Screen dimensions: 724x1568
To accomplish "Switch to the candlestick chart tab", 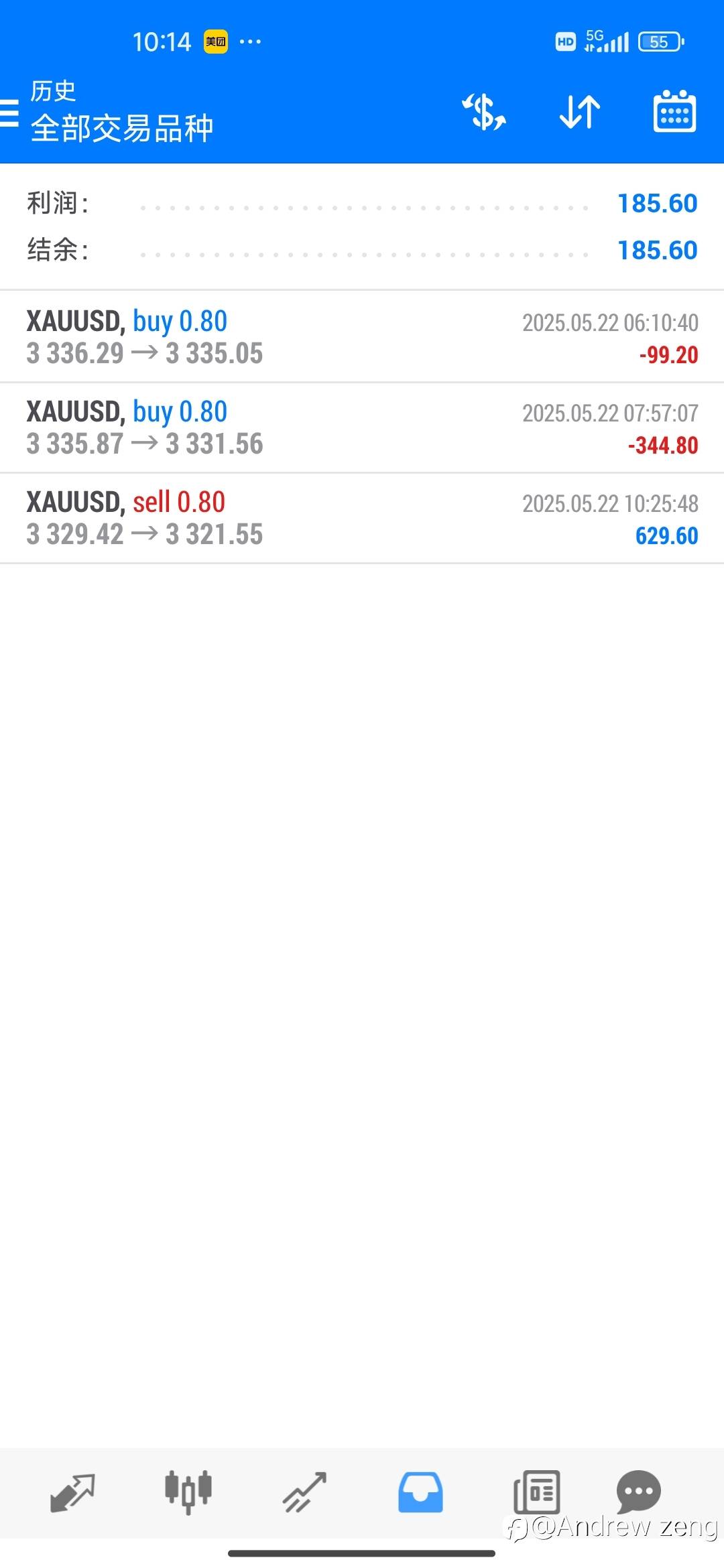I will click(x=188, y=1492).
